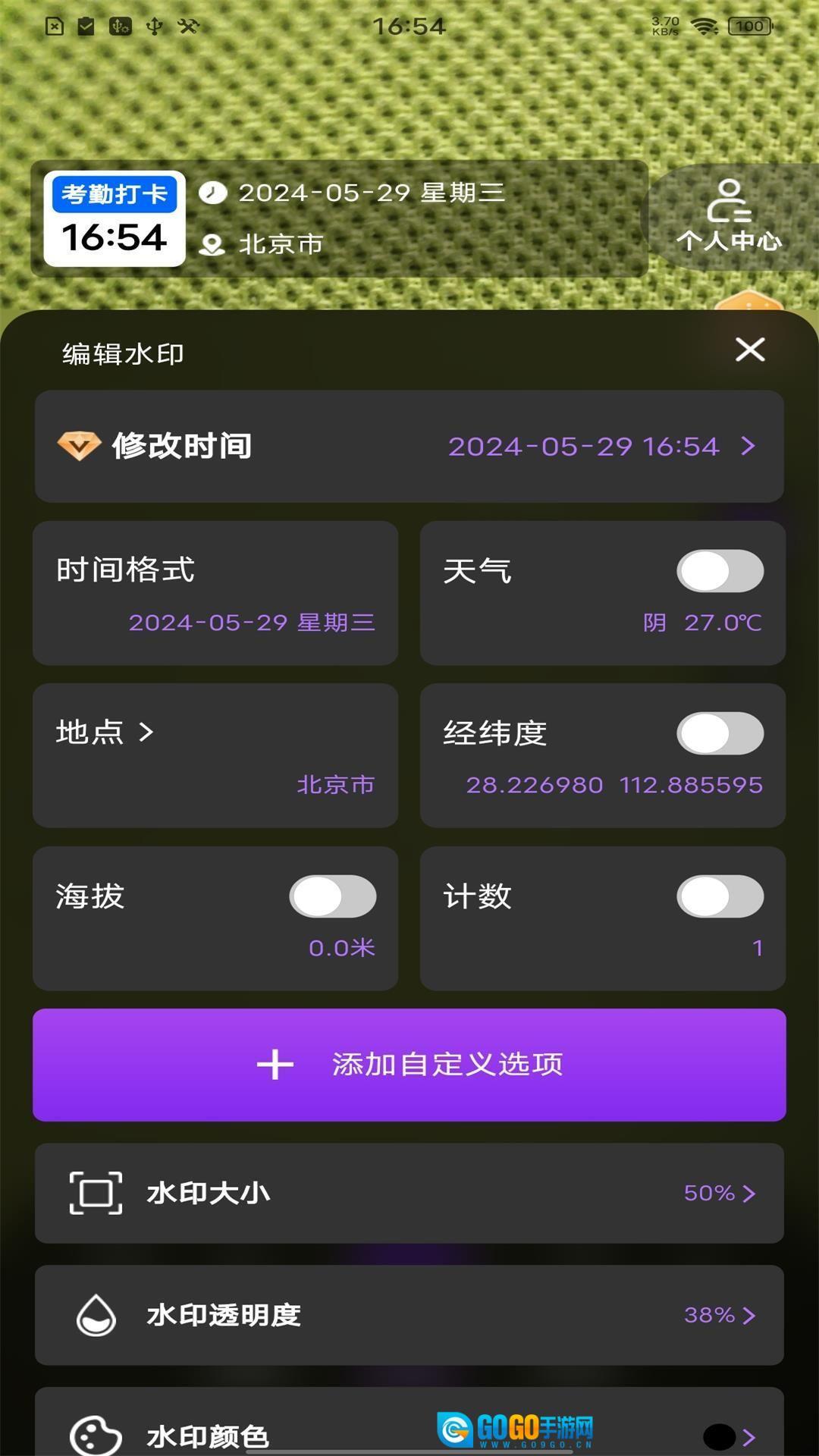The height and width of the screenshot is (1456, 819).
Task: Toggle the 天气 weather switch
Action: point(720,571)
